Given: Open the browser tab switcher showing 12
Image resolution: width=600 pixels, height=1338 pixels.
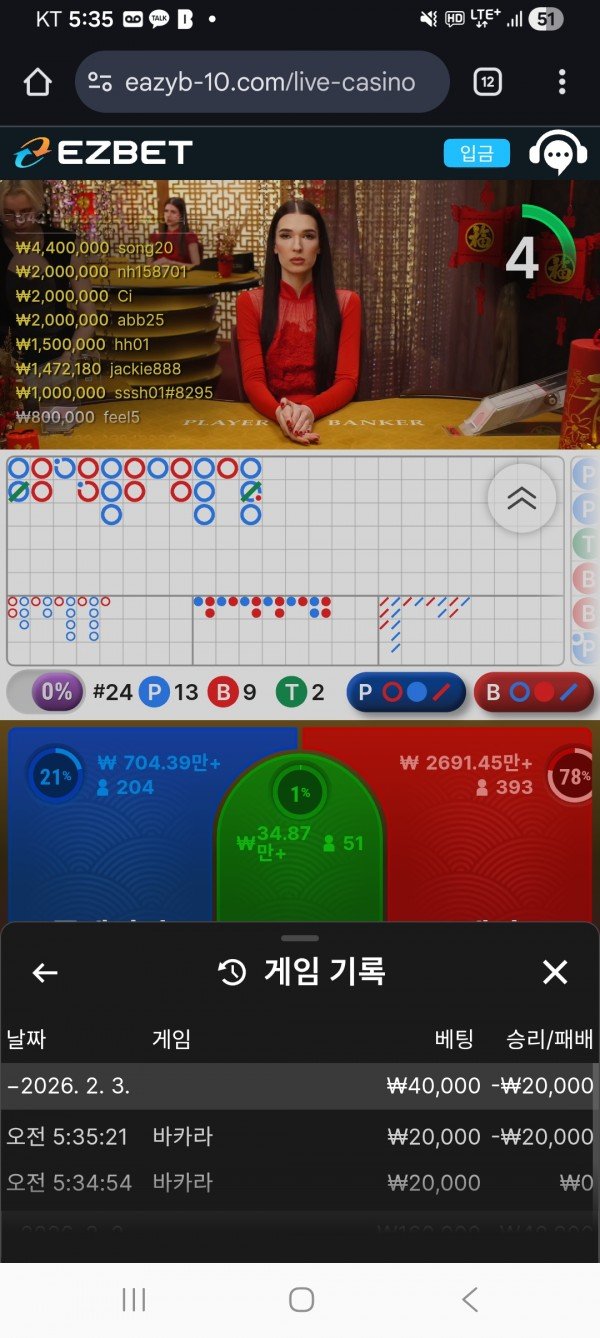Looking at the screenshot, I should 487,82.
